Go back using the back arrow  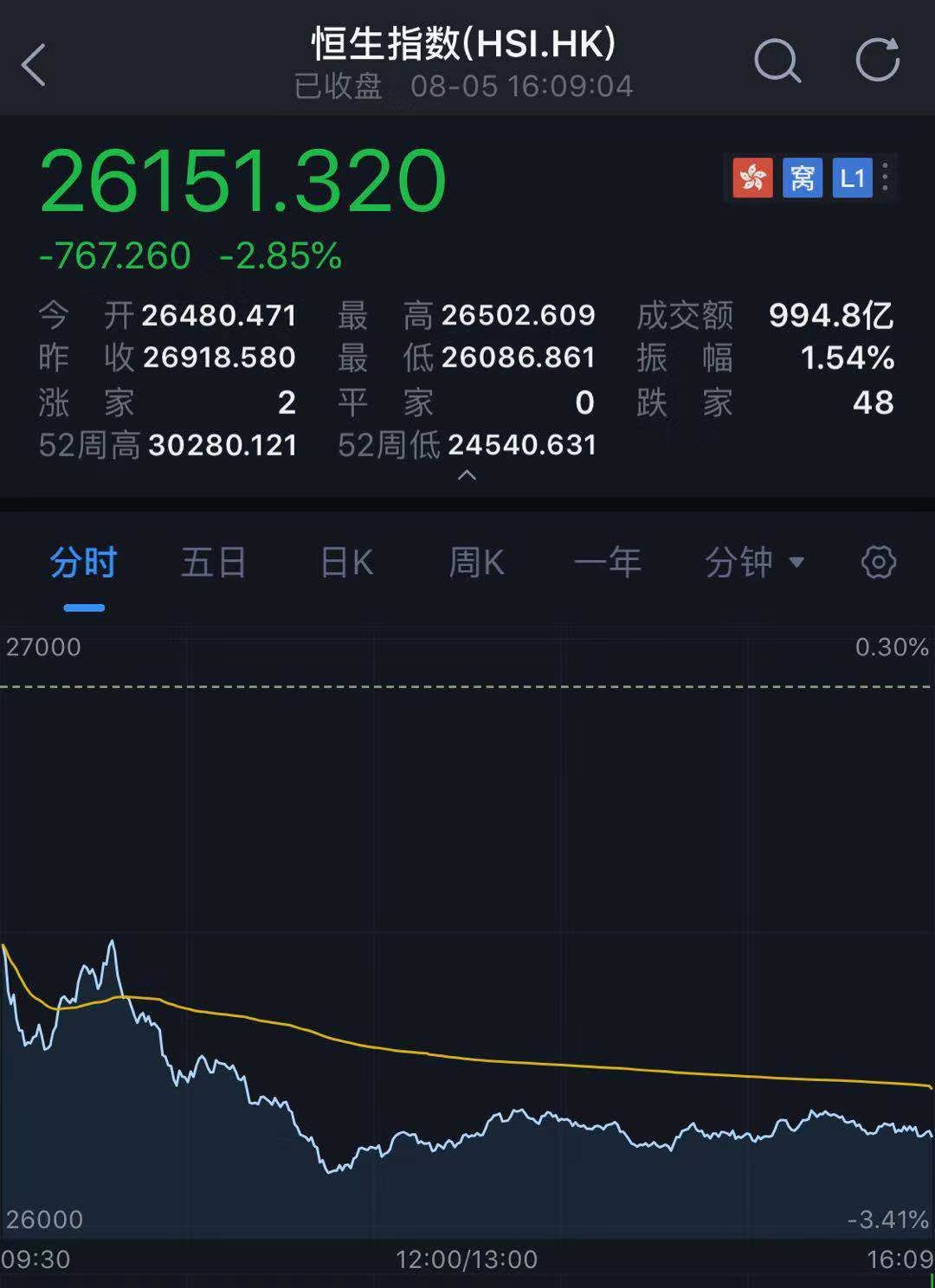point(35,64)
